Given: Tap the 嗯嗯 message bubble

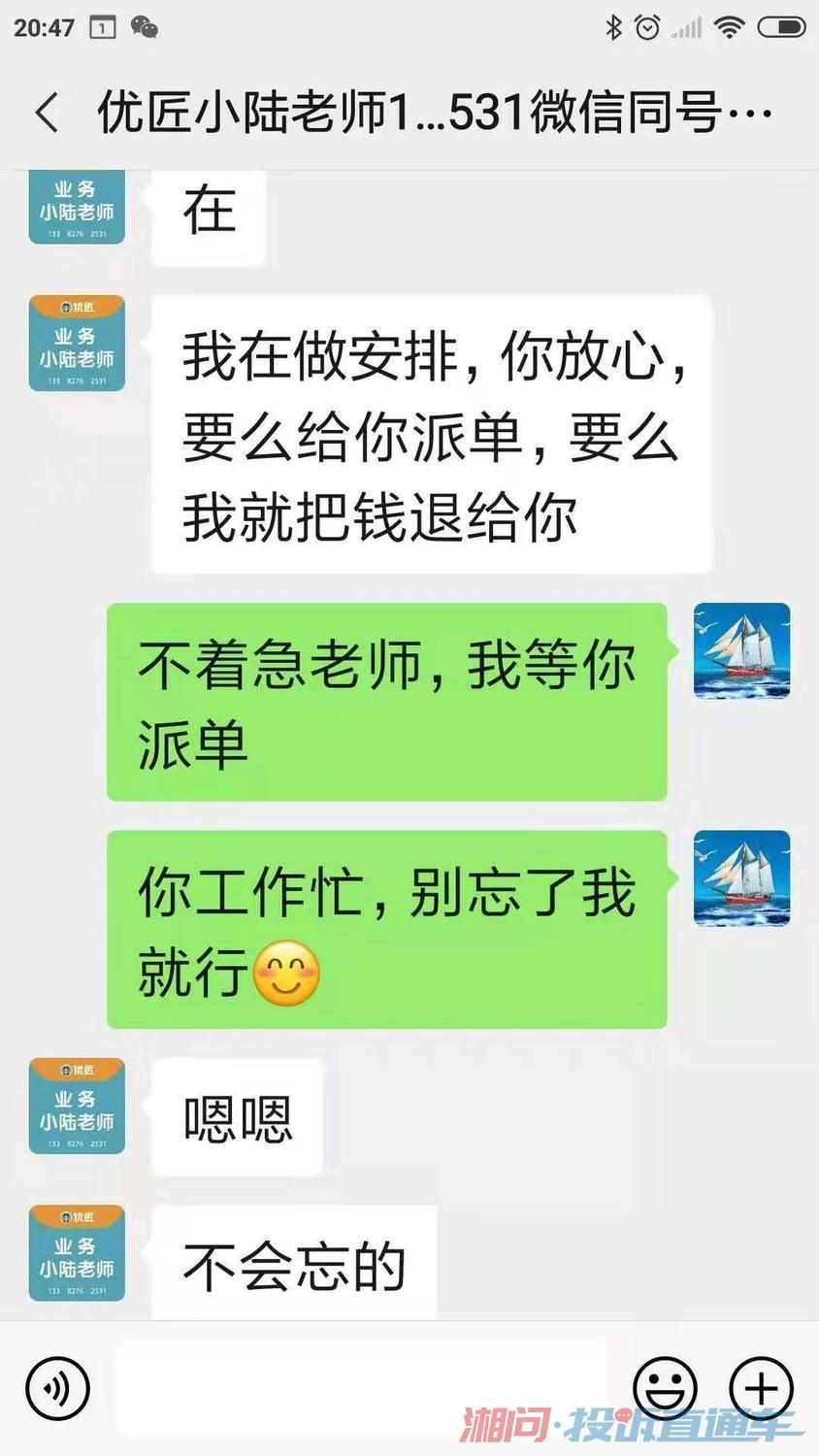Looking at the screenshot, I should [238, 1116].
